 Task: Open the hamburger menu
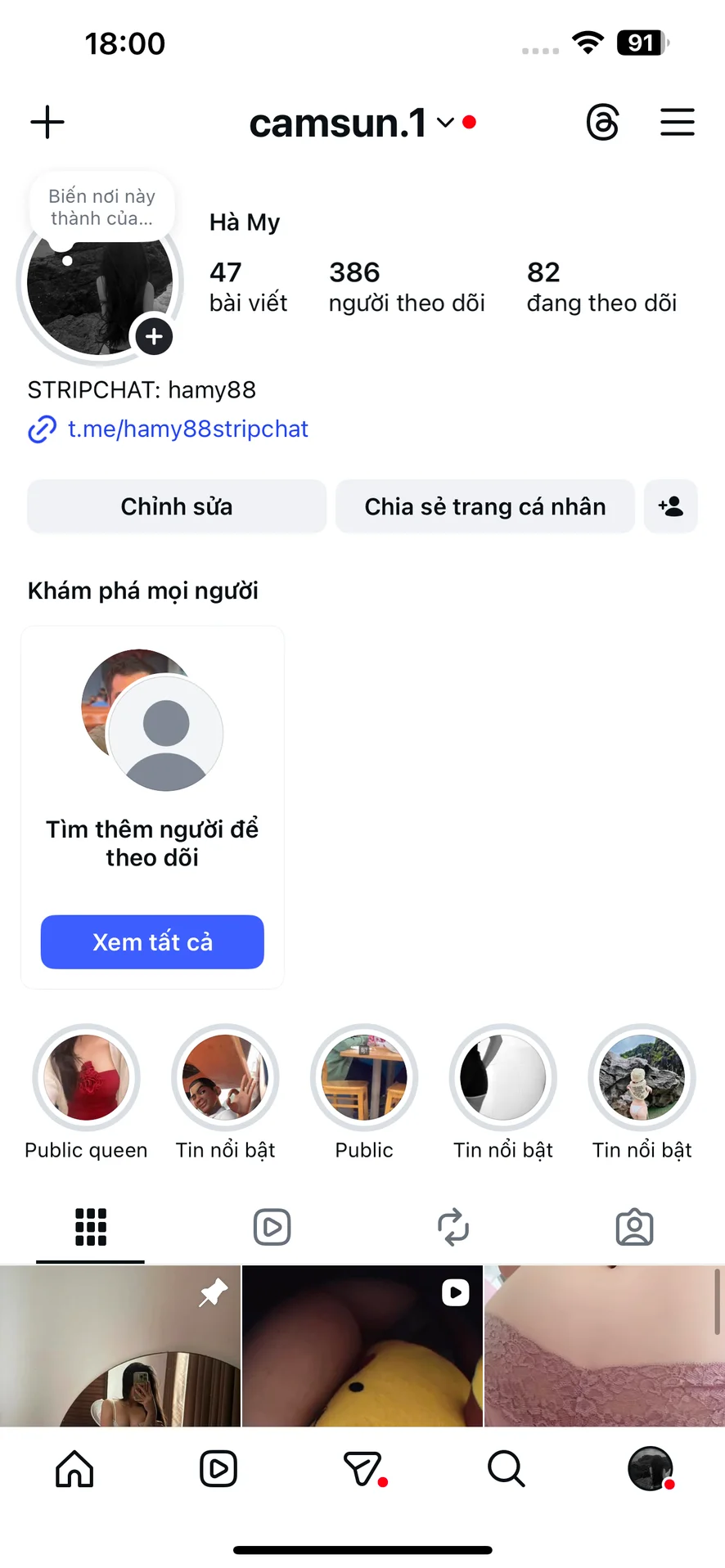point(678,123)
